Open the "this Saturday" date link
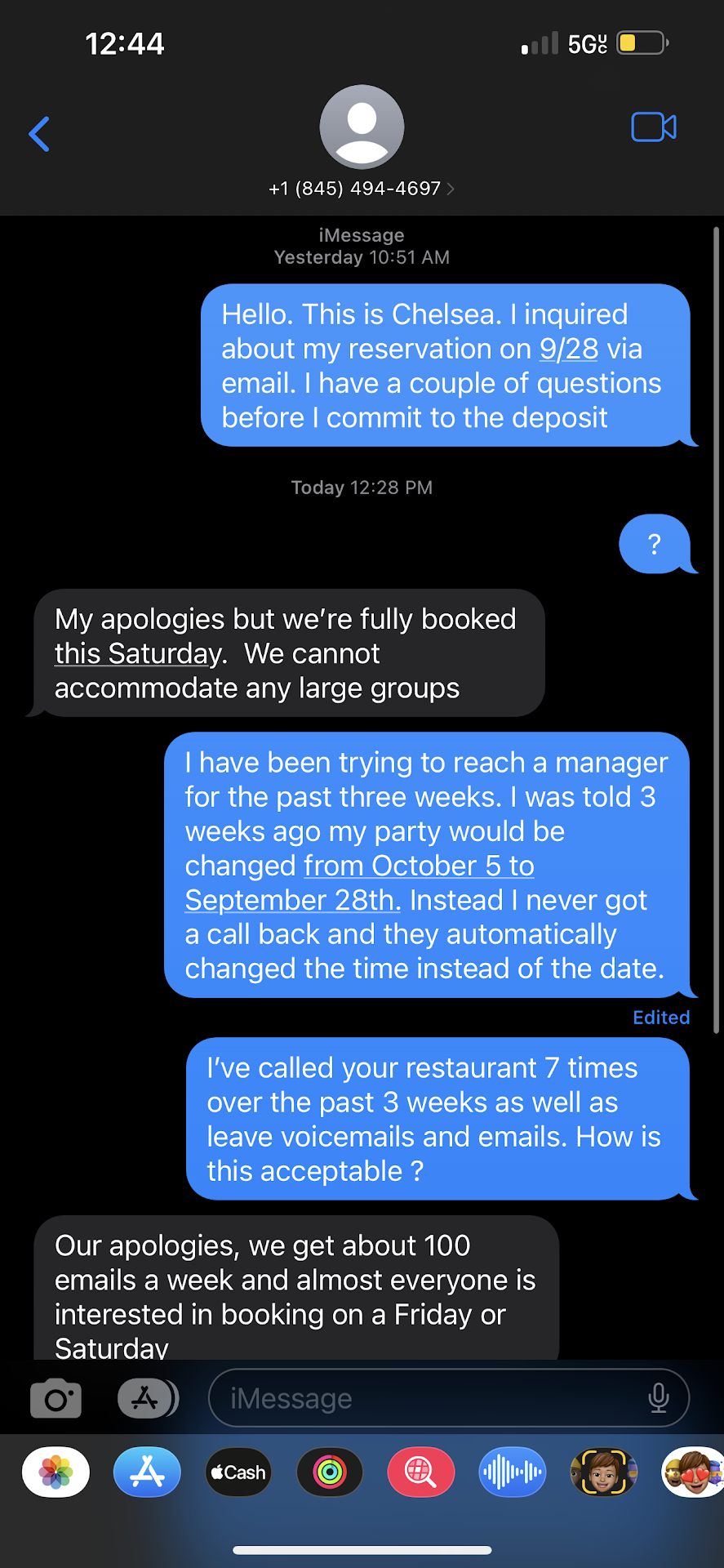Image resolution: width=724 pixels, height=1568 pixels. pos(138,654)
